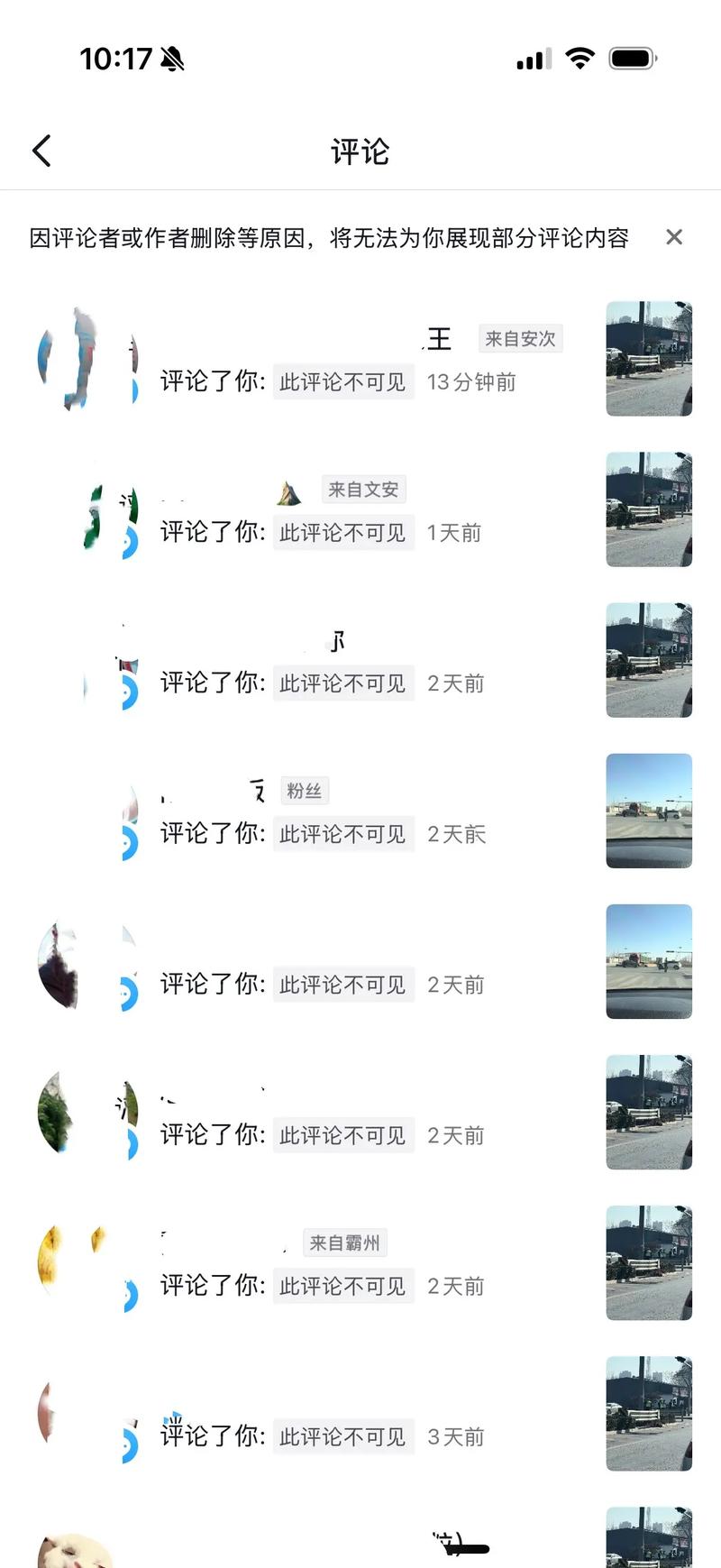Open the 此评论不可见 entry dated 1天前
This screenshot has width=721, height=1568.
[x=342, y=533]
